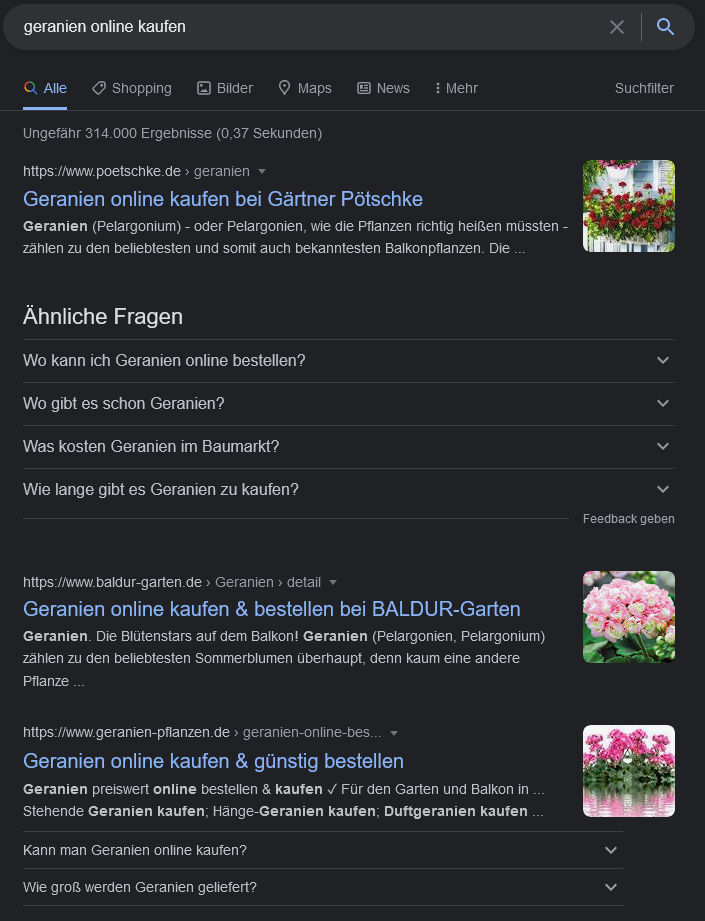Image resolution: width=705 pixels, height=921 pixels.
Task: Open the pink geranium thumbnail by BALDUR-Garten
Action: 628,617
